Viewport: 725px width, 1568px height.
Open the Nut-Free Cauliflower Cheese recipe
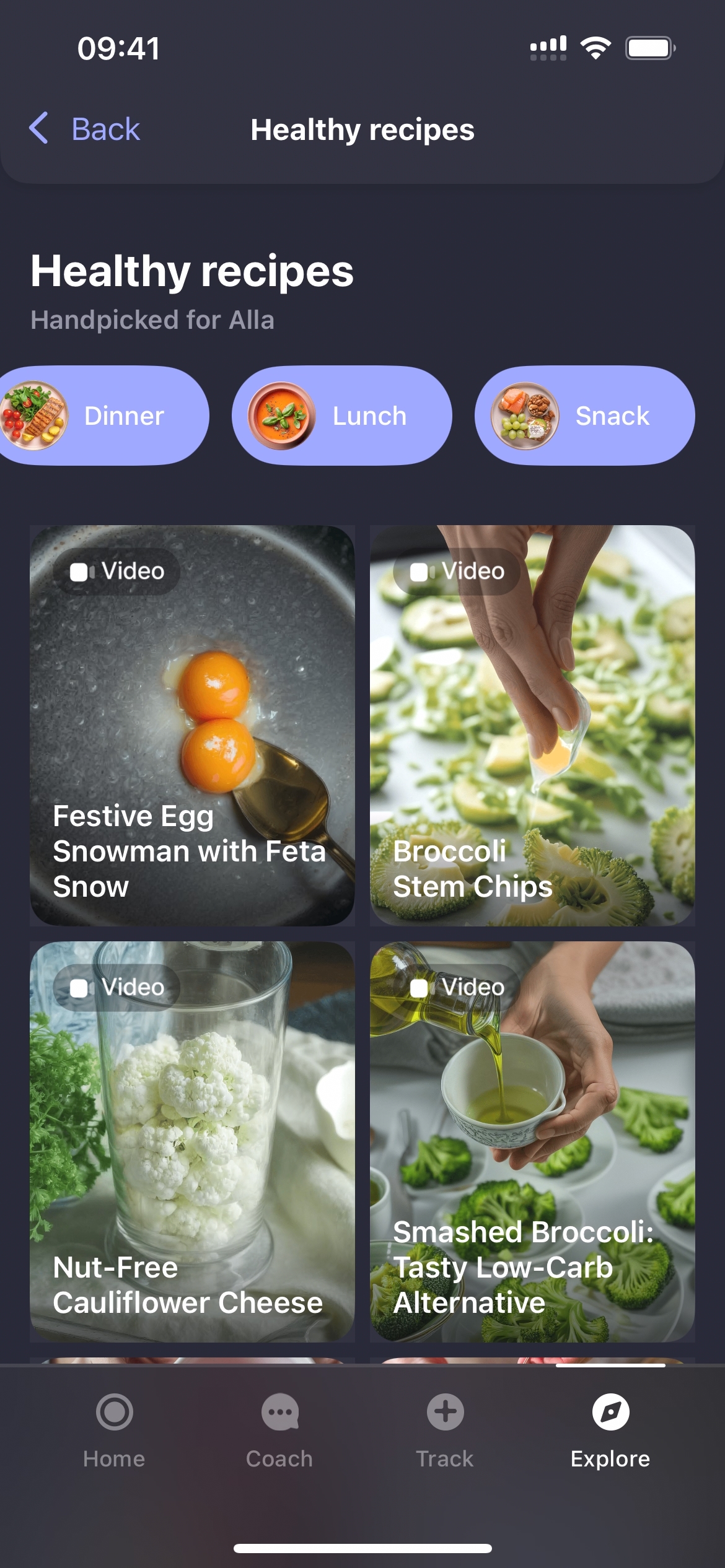point(192,1141)
